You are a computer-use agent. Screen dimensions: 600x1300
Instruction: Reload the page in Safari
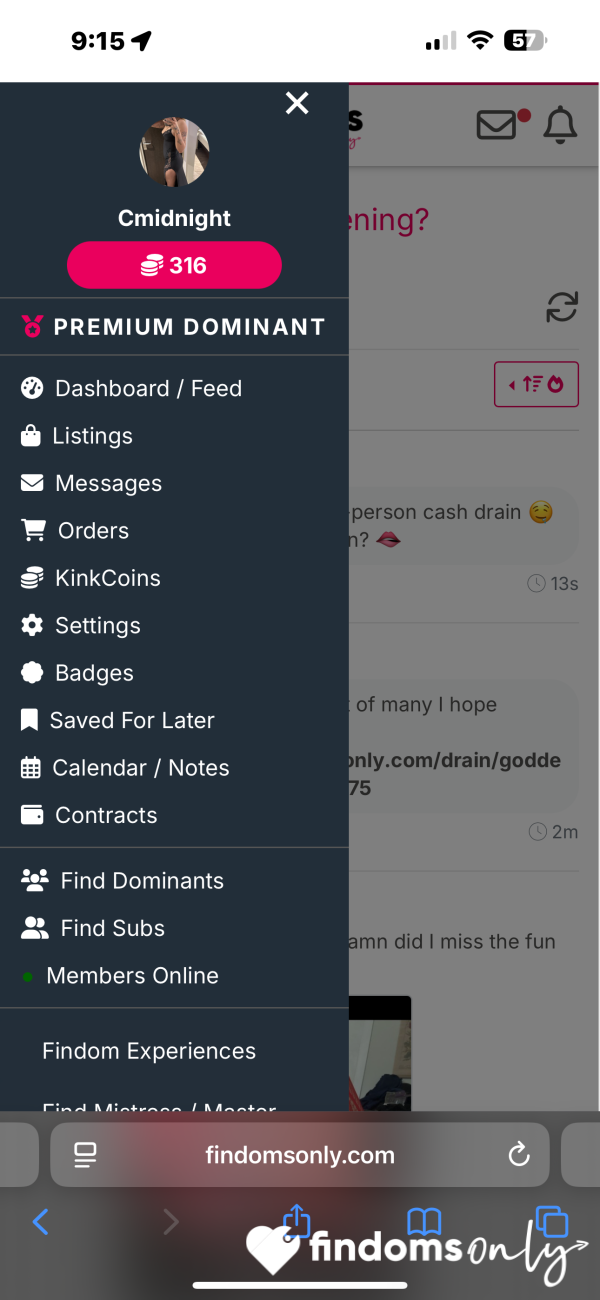click(x=519, y=1156)
